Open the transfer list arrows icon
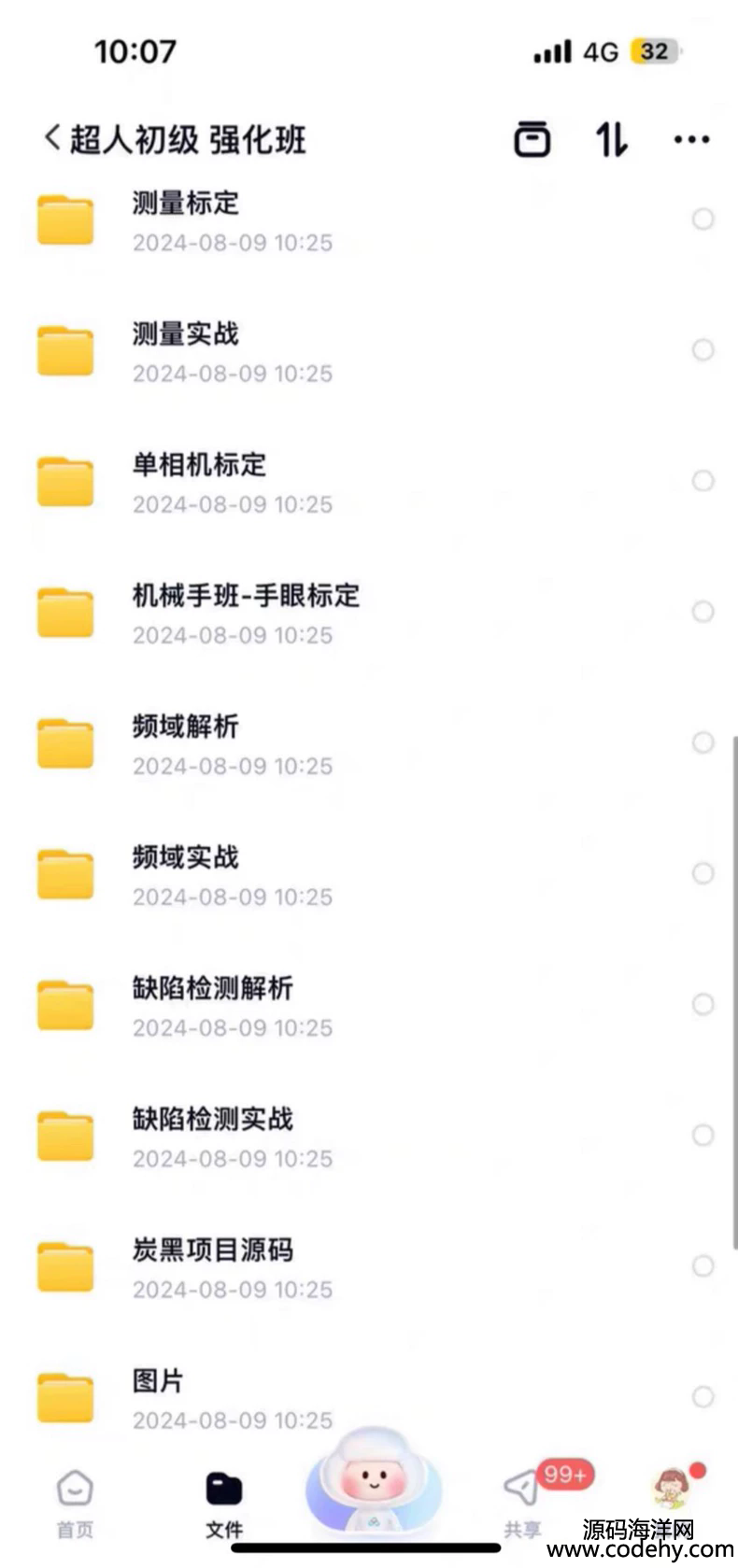 coord(612,140)
